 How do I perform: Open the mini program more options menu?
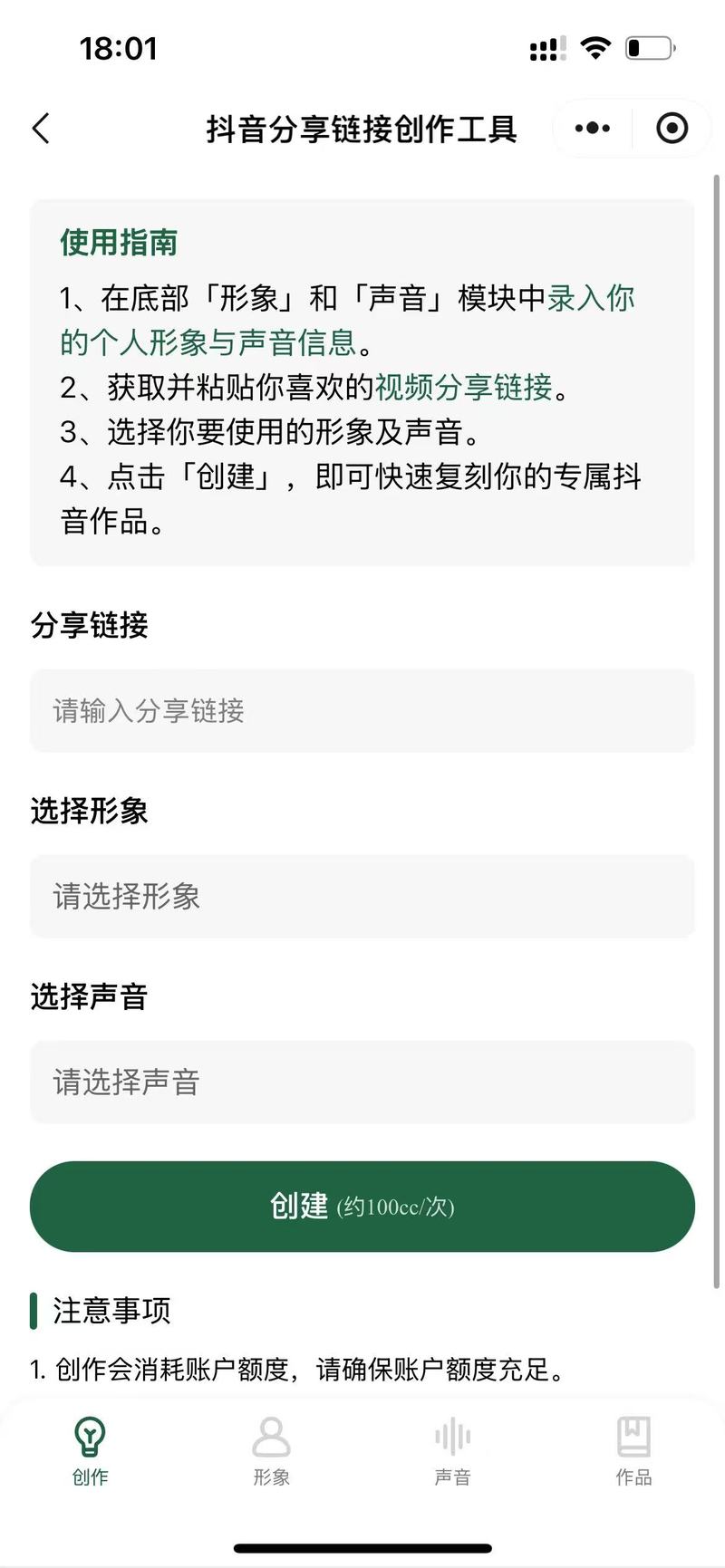pyautogui.click(x=593, y=129)
